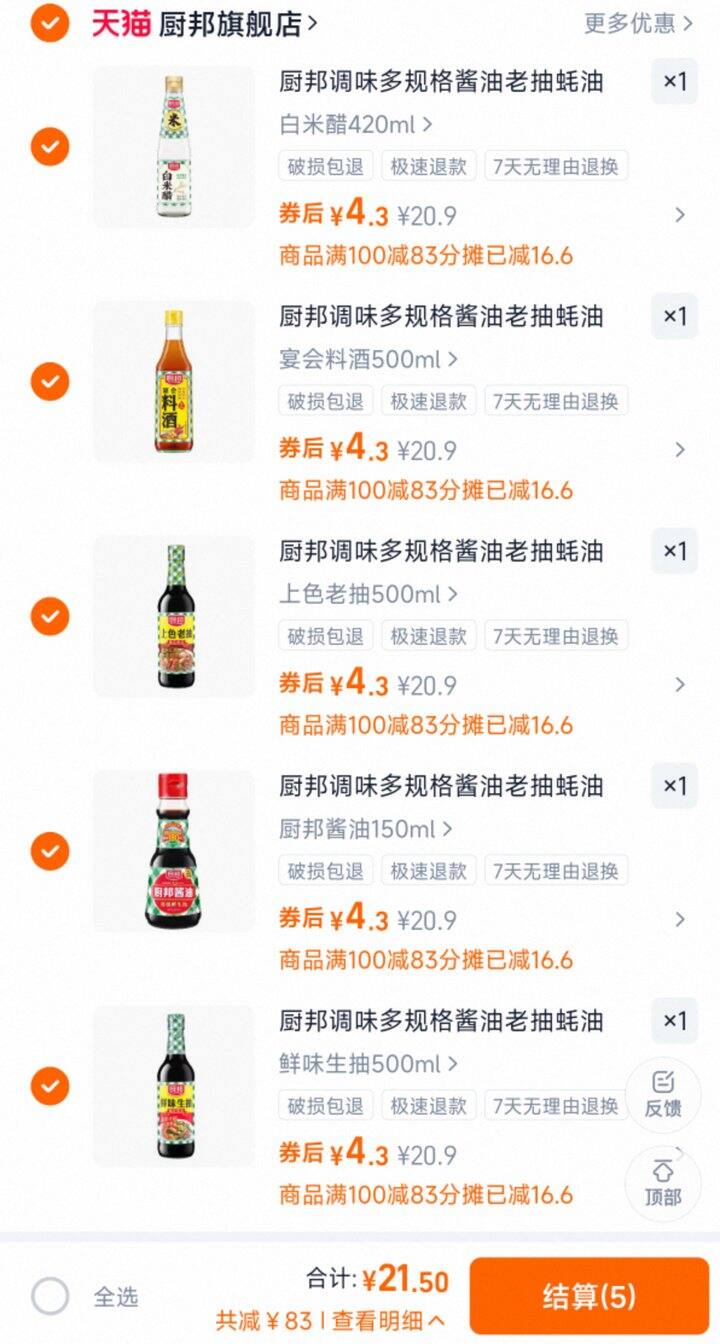Checkout with 结算(5)
Screen dimensions: 720x1344
click(x=589, y=1296)
